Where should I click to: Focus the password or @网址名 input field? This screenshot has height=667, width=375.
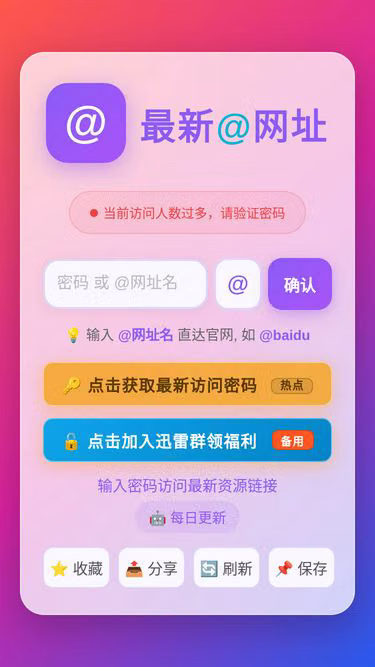pos(125,284)
